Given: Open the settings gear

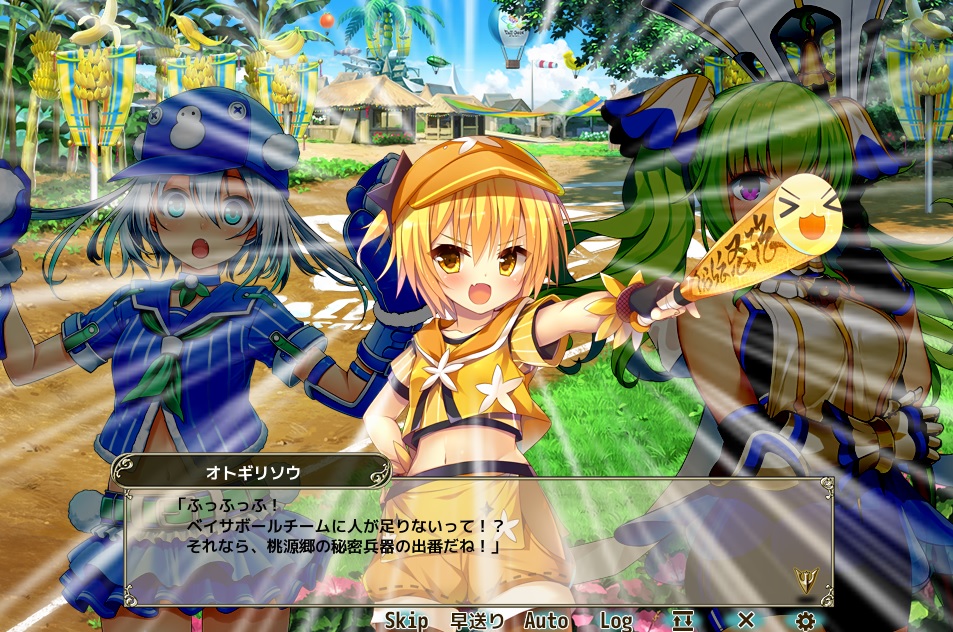Looking at the screenshot, I should [806, 621].
